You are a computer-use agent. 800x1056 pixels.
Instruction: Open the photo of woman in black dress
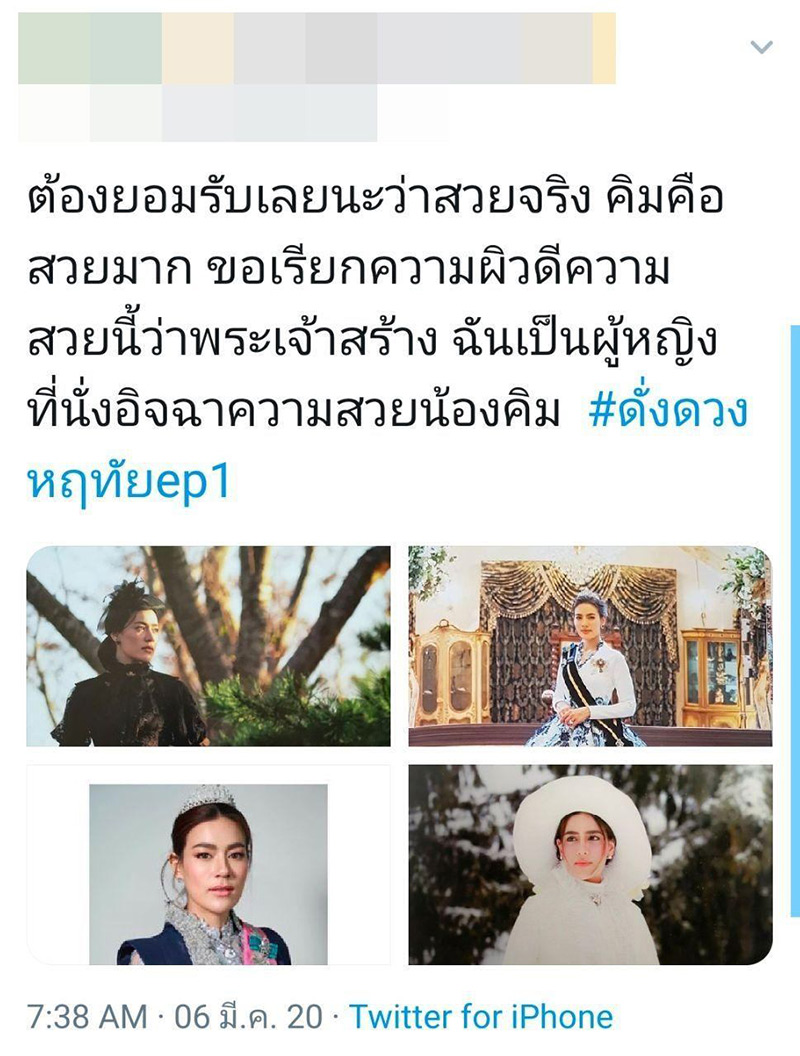click(208, 646)
